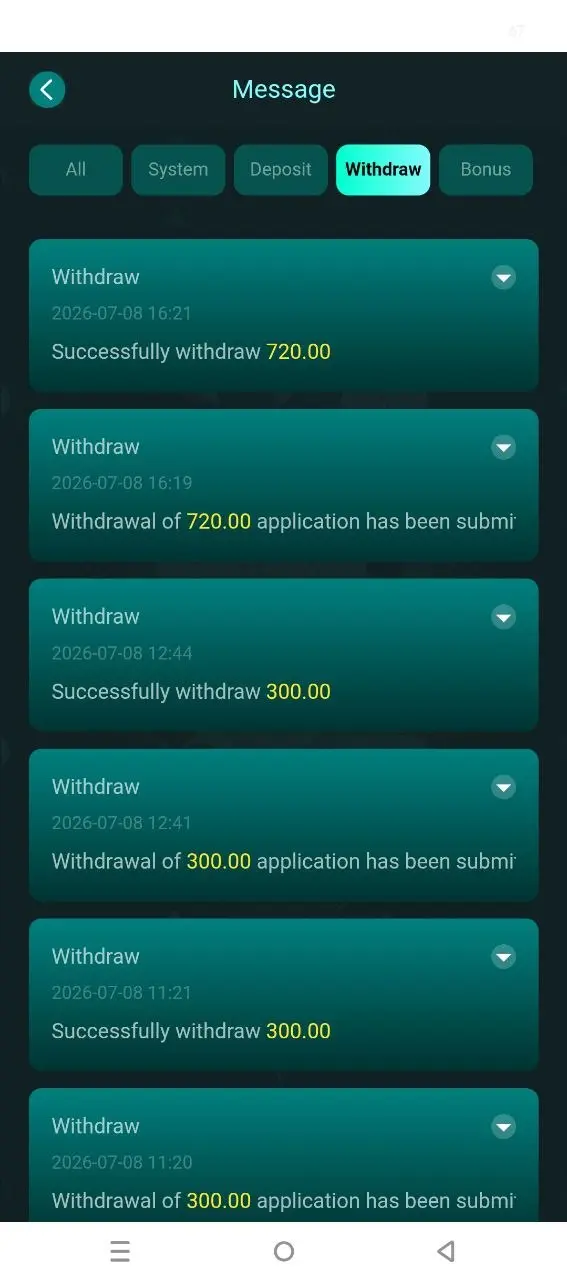
Task: Expand the 12:44 successful withdraw message
Action: 504,617
